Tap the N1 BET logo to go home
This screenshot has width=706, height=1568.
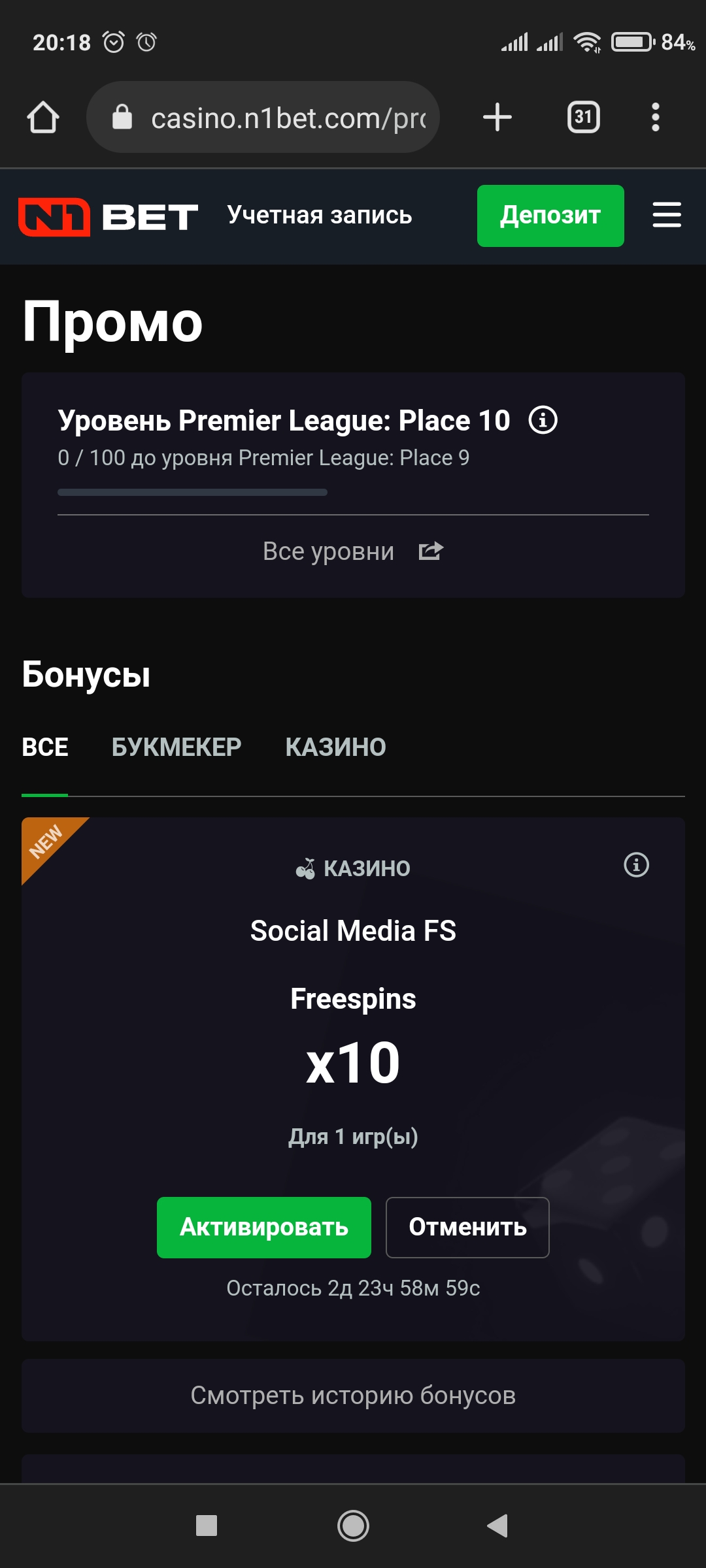pyautogui.click(x=108, y=216)
